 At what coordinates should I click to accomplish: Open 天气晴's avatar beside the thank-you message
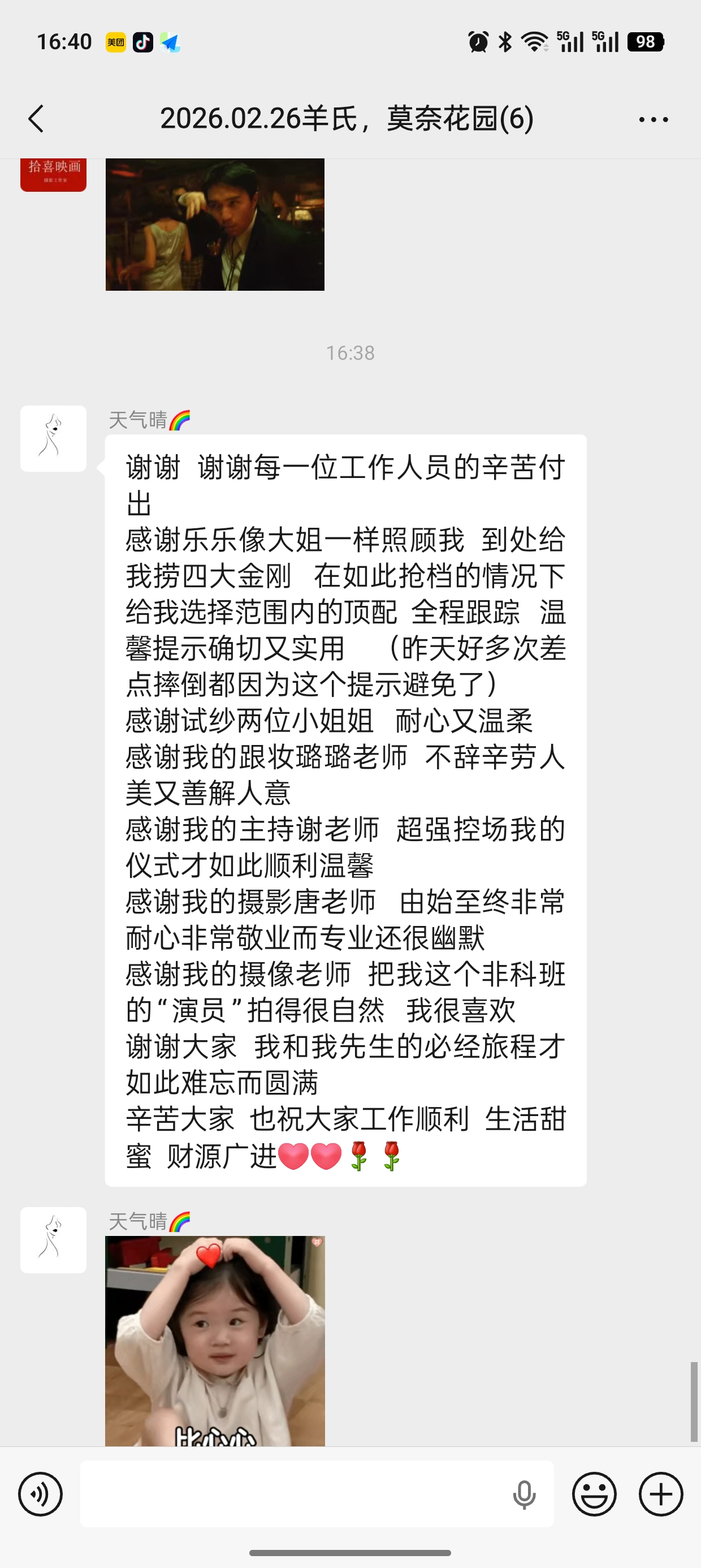(54, 438)
